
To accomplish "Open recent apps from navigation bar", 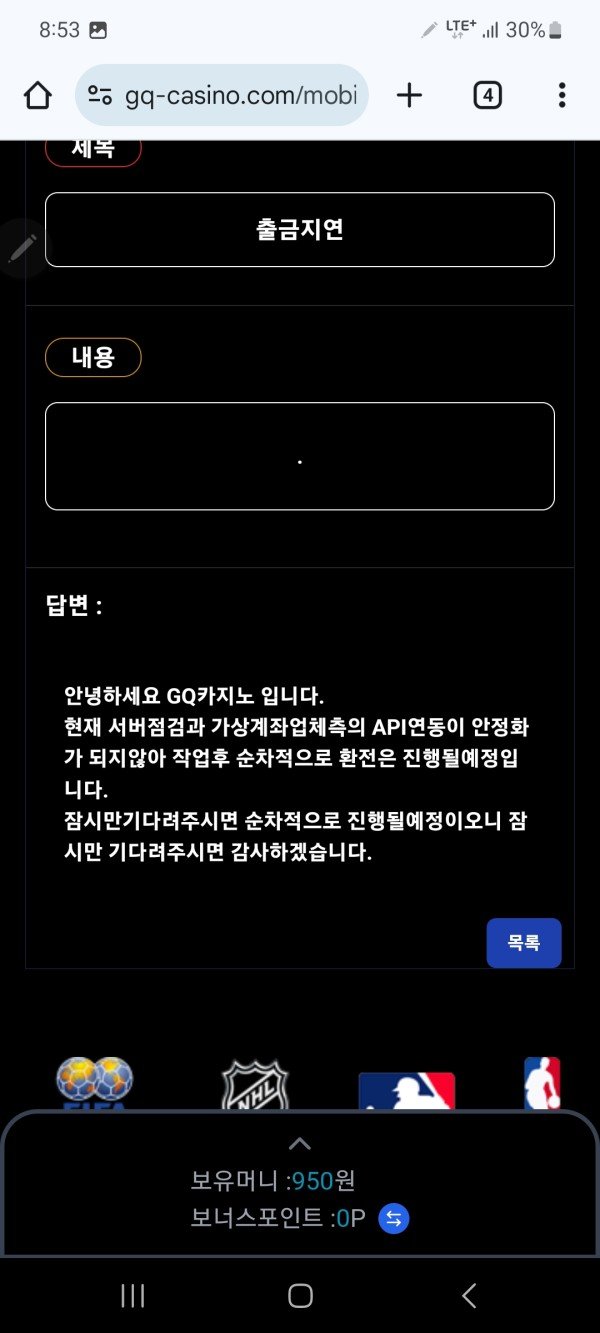I will [x=132, y=1296].
